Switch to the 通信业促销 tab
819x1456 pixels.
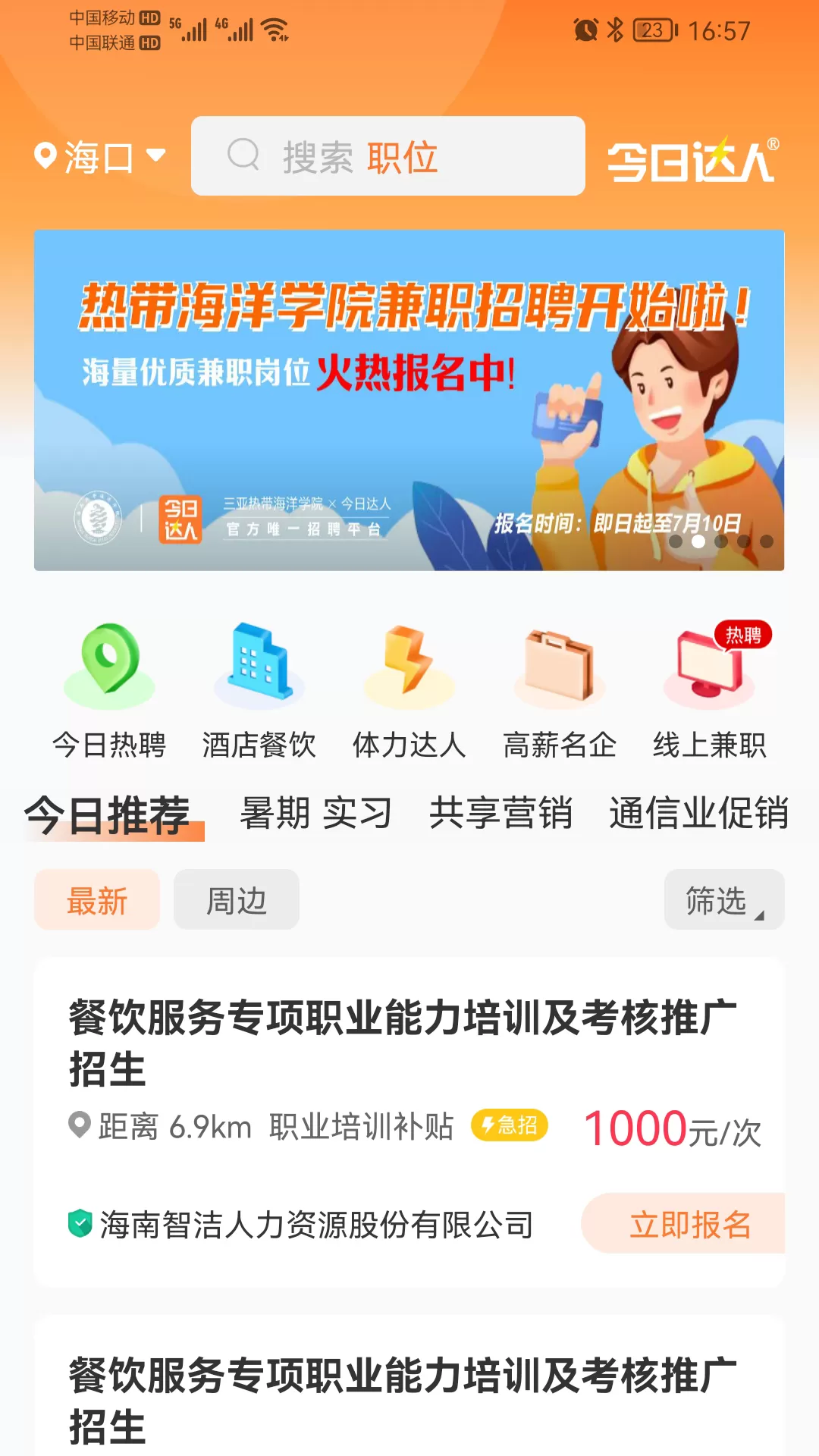(699, 814)
